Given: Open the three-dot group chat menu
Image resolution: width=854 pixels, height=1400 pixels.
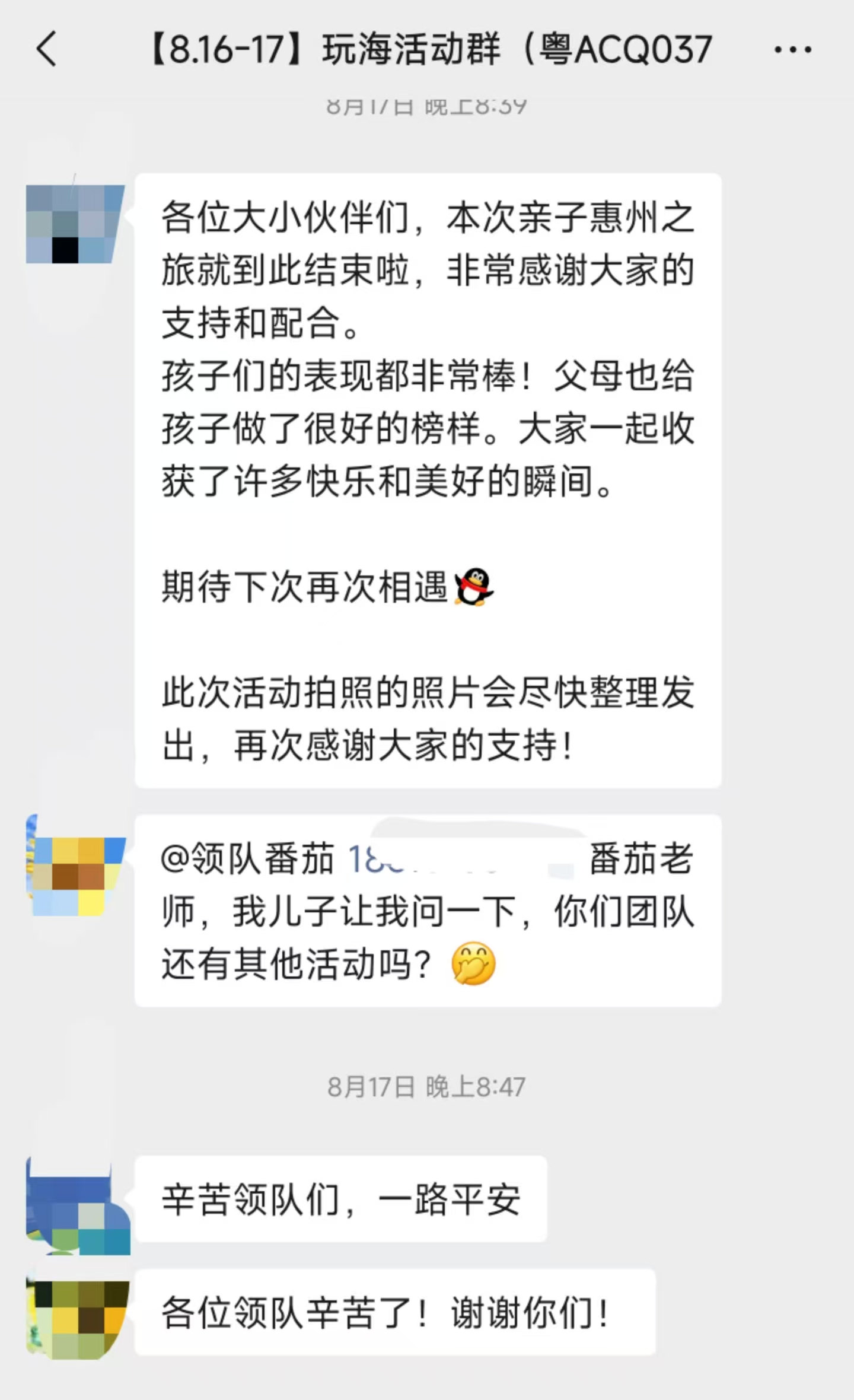Looking at the screenshot, I should (793, 50).
